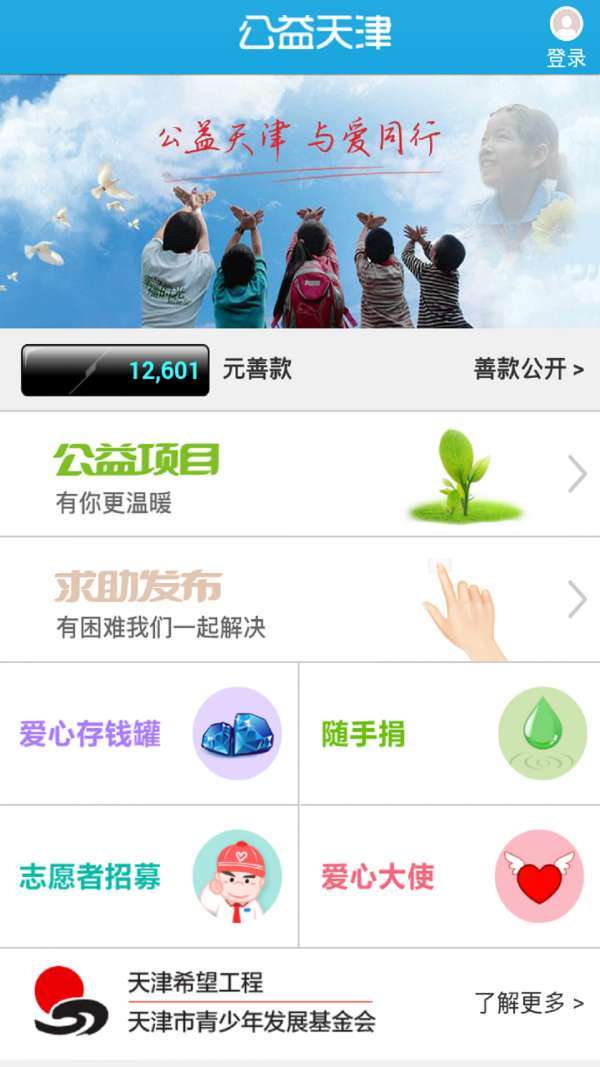Image resolution: width=600 pixels, height=1067 pixels.
Task: Select 随手捐 quick donate
Action: [449, 733]
